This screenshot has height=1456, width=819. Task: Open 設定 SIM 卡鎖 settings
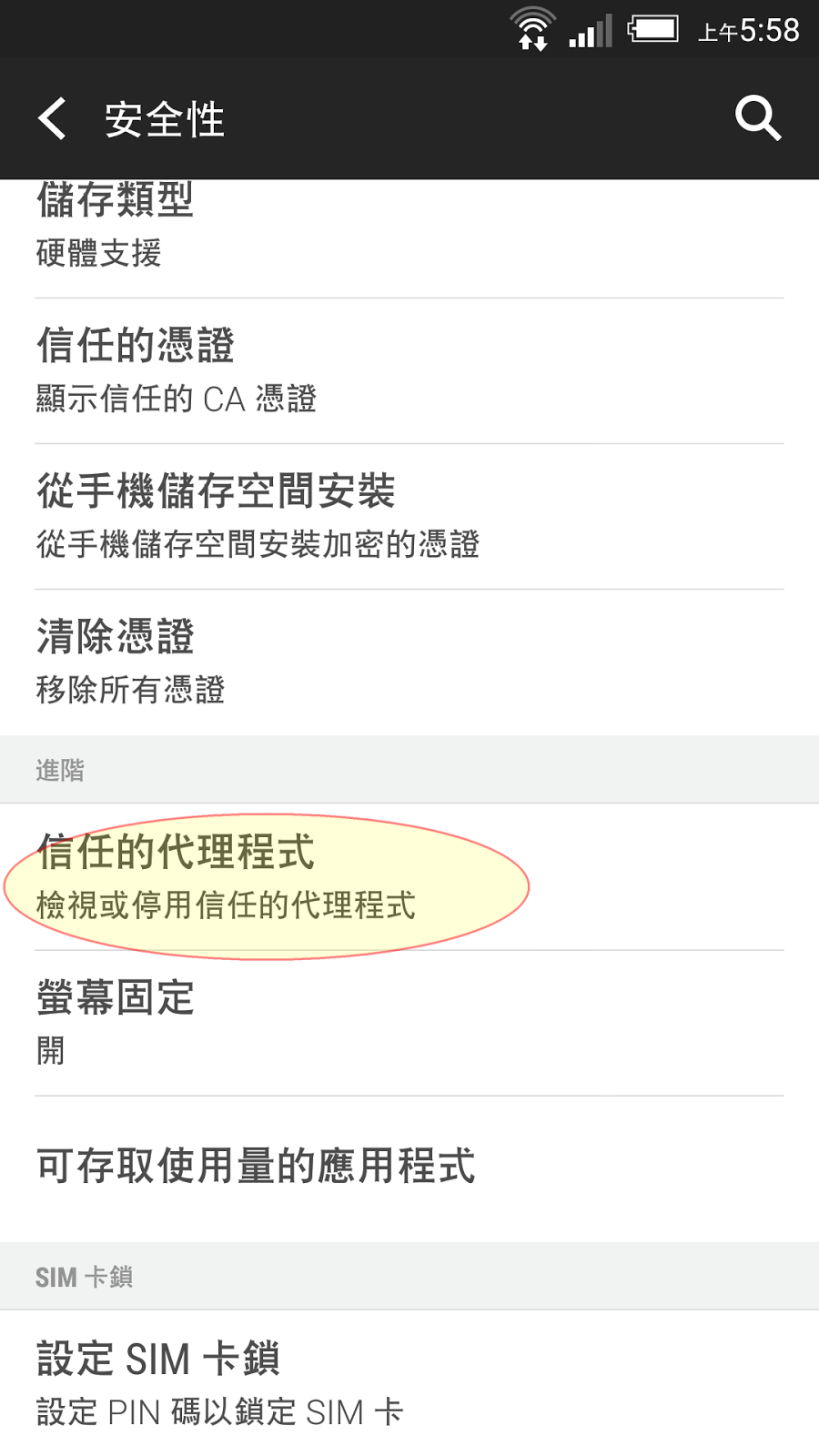click(x=409, y=1383)
